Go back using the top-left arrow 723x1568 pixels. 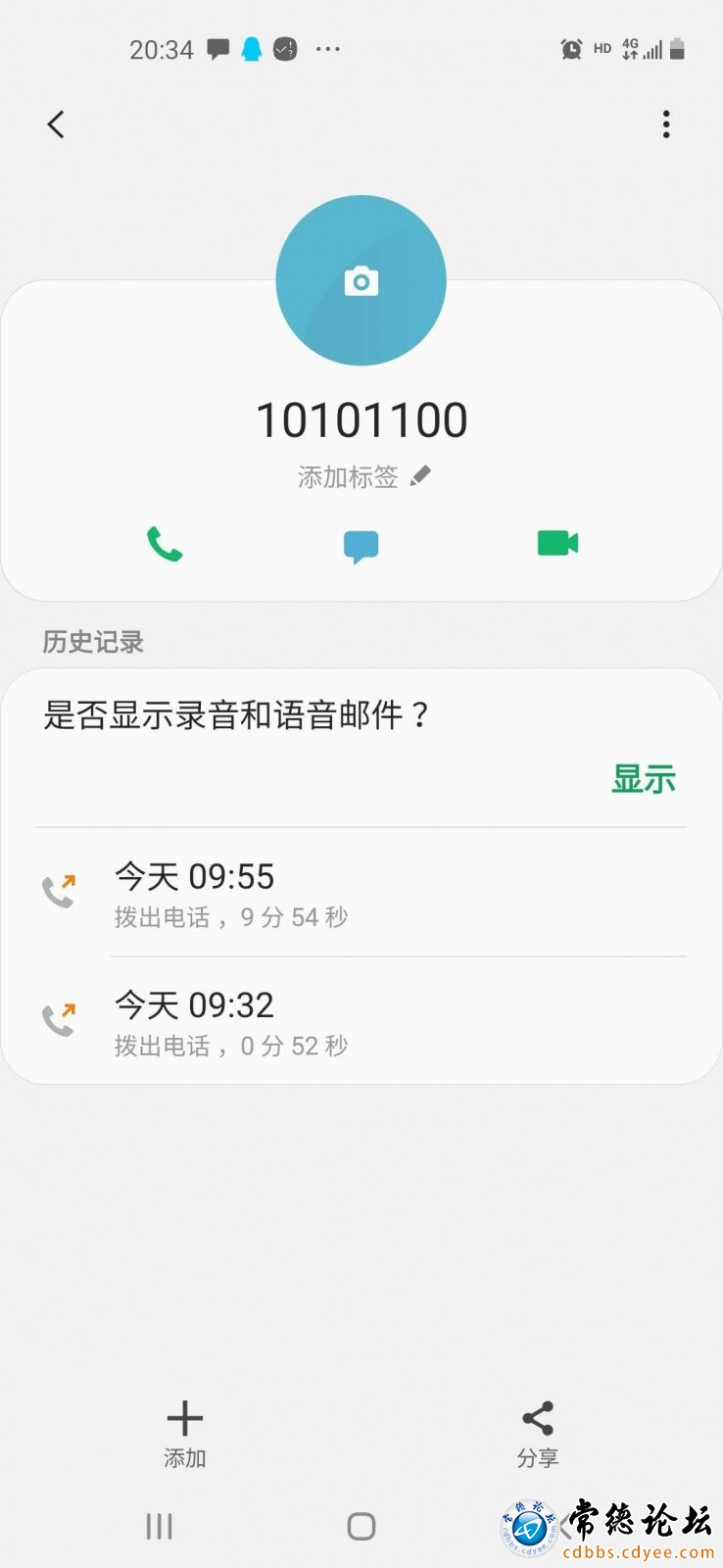pos(56,124)
